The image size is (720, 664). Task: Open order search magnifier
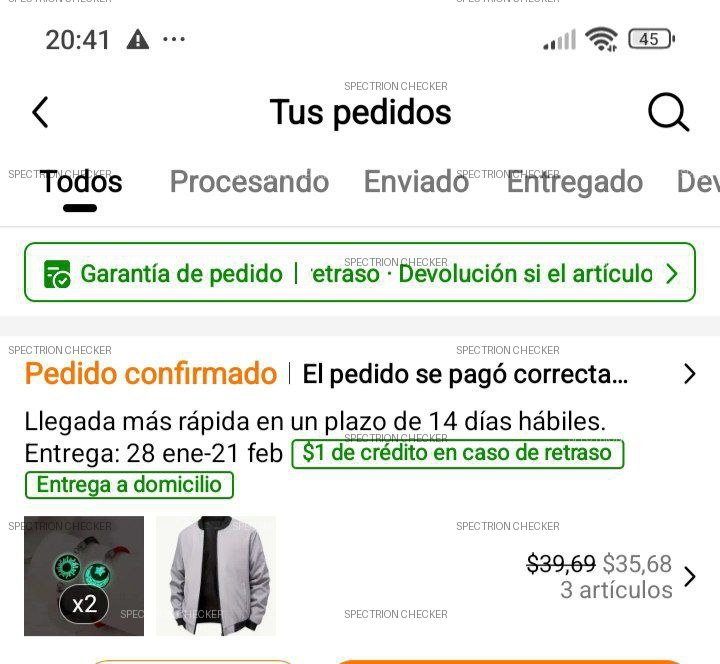click(668, 112)
